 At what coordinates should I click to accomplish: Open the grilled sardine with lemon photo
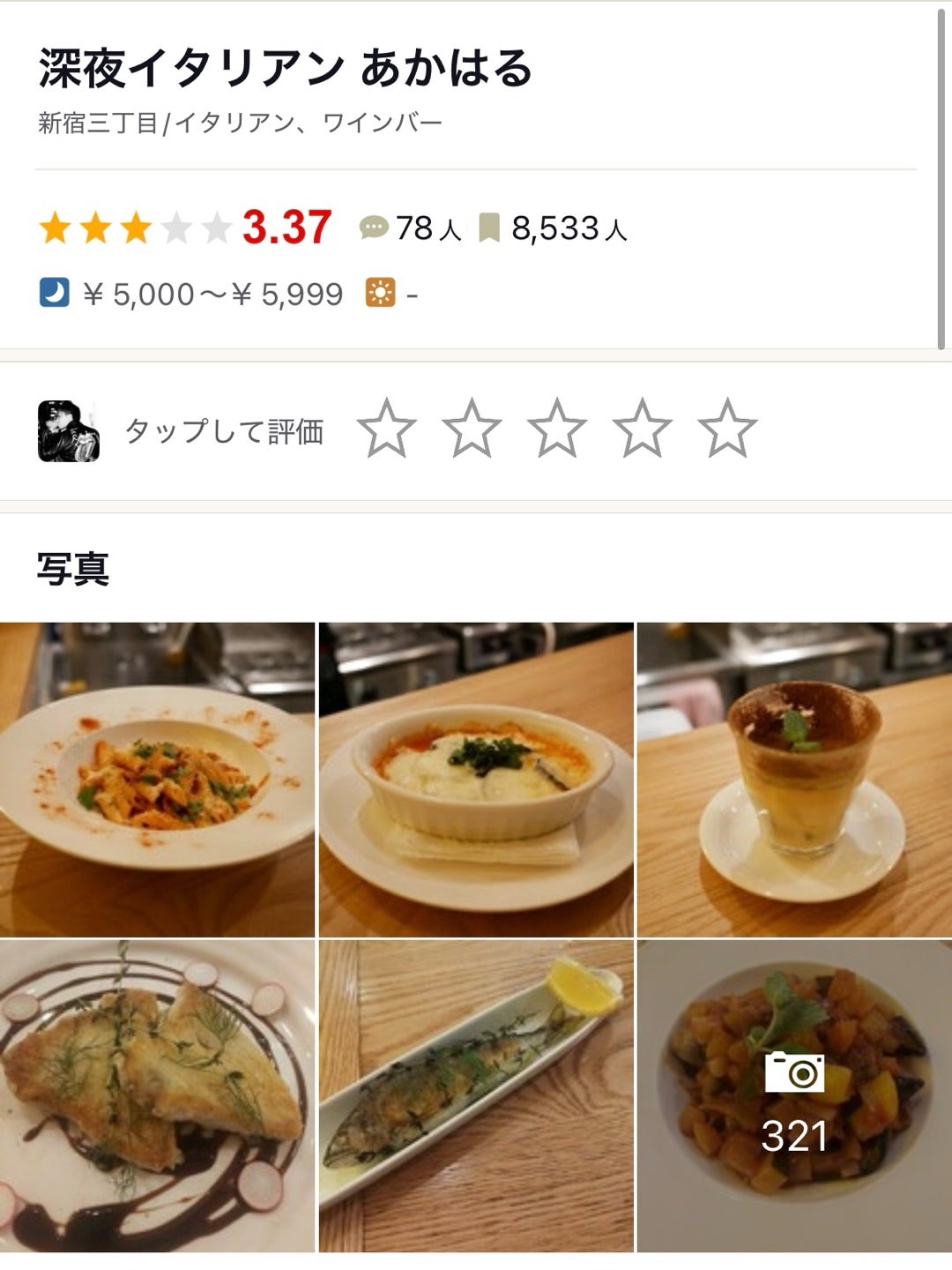(476, 1096)
